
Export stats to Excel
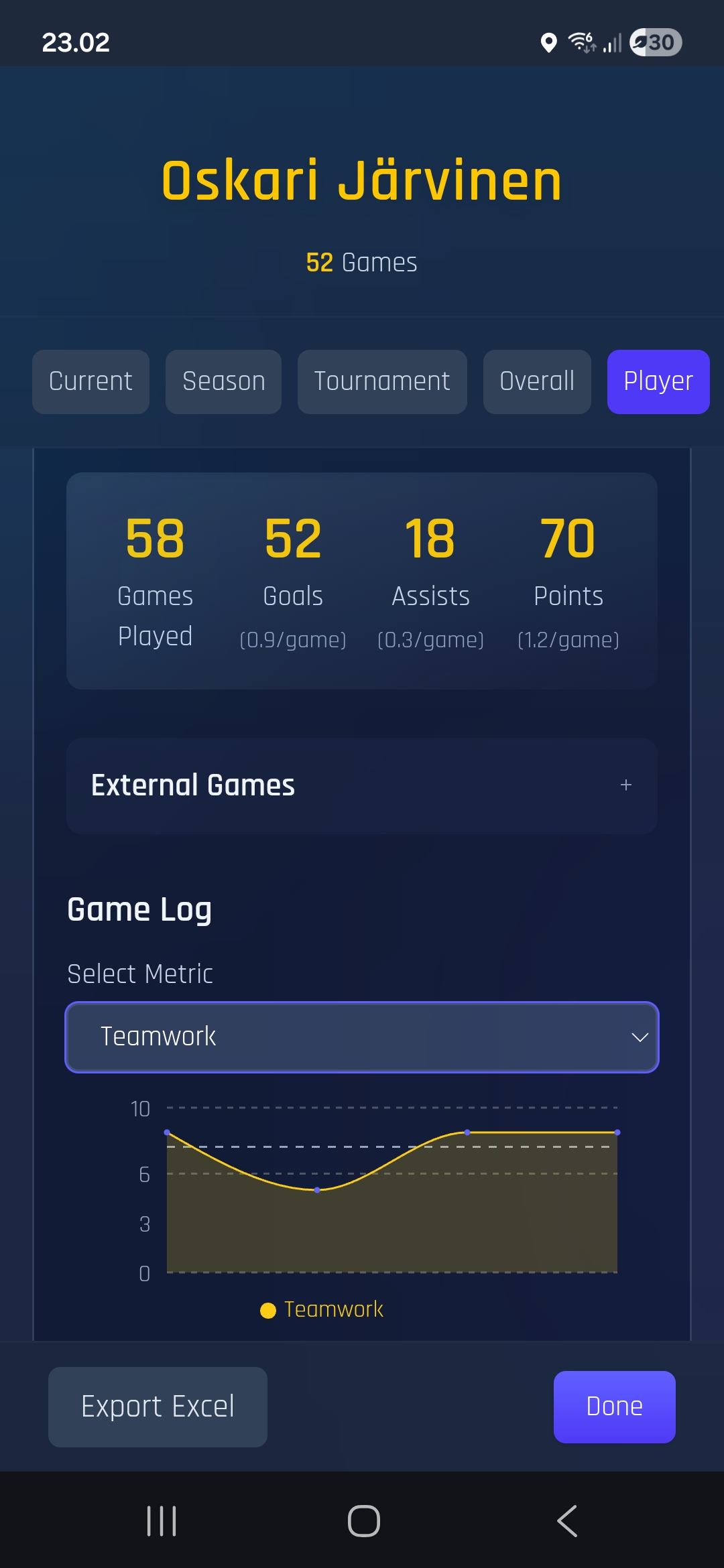[x=158, y=1407]
